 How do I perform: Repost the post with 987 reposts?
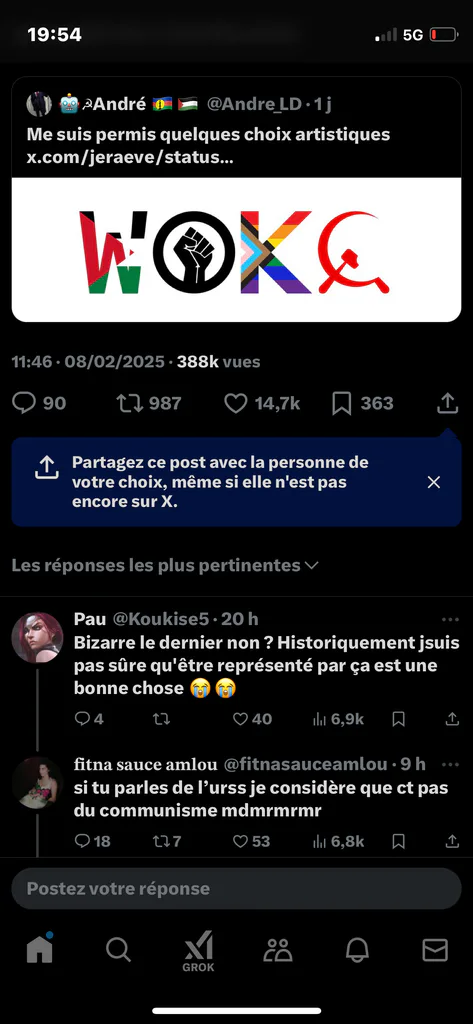point(149,404)
